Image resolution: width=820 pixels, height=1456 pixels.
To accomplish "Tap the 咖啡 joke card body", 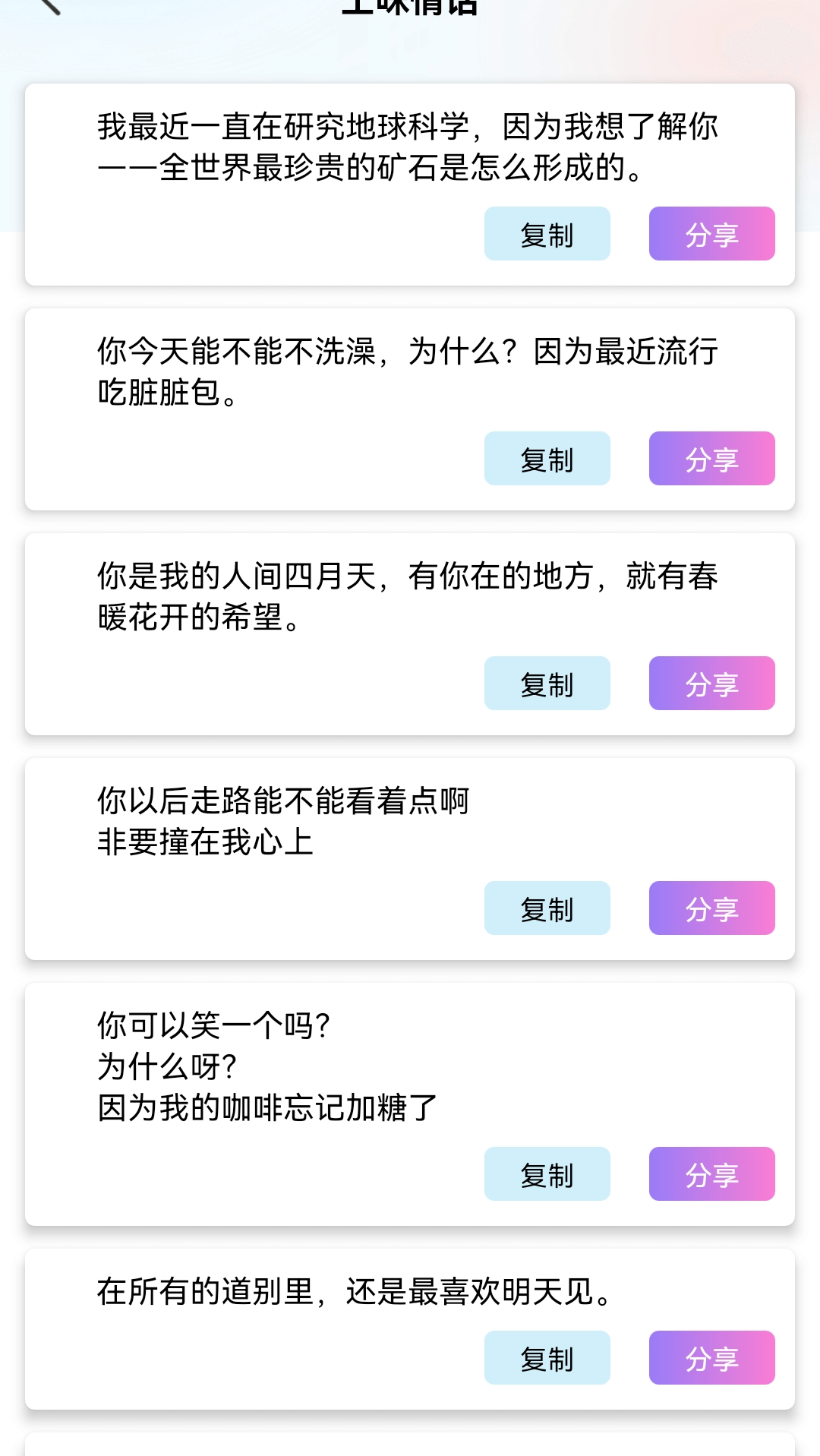I will point(410,1063).
